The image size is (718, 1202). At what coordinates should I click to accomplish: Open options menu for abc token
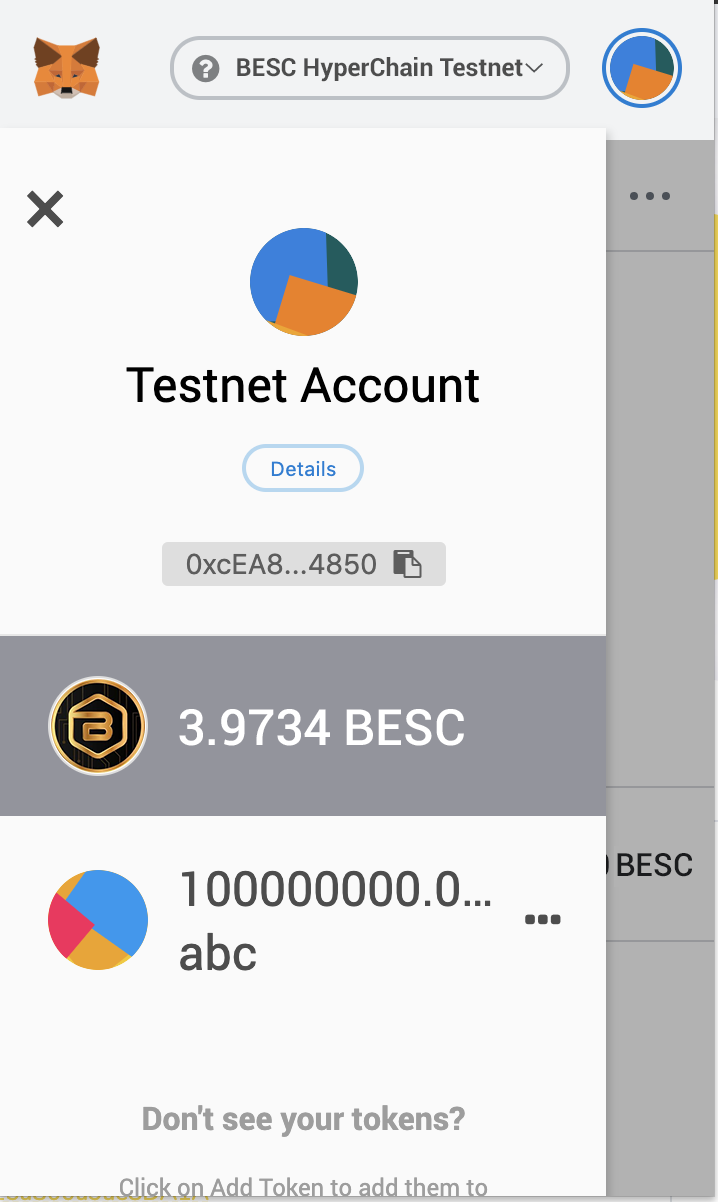(x=543, y=920)
